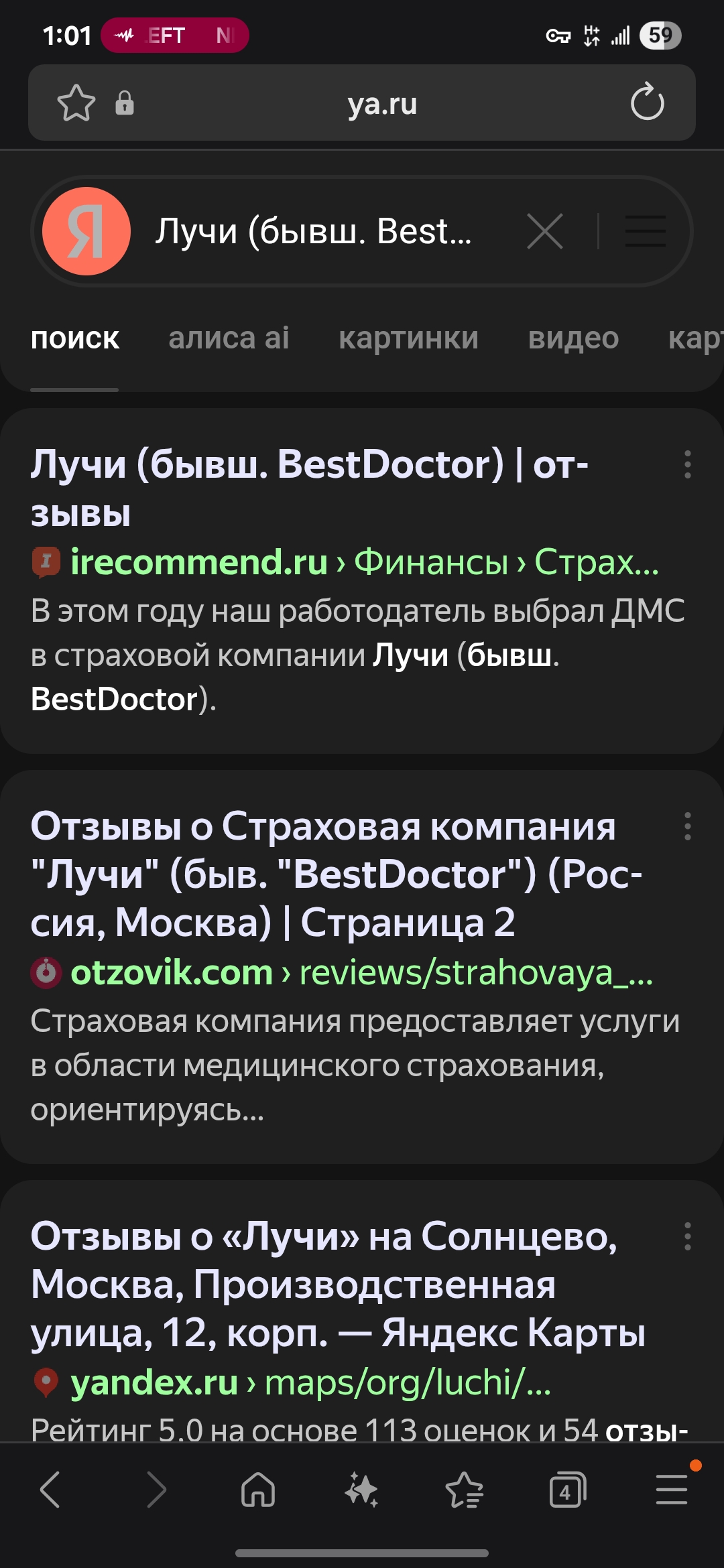The height and width of the screenshot is (1568, 724).
Task: Open options for the Яндекс Карты result
Action: point(687,1236)
